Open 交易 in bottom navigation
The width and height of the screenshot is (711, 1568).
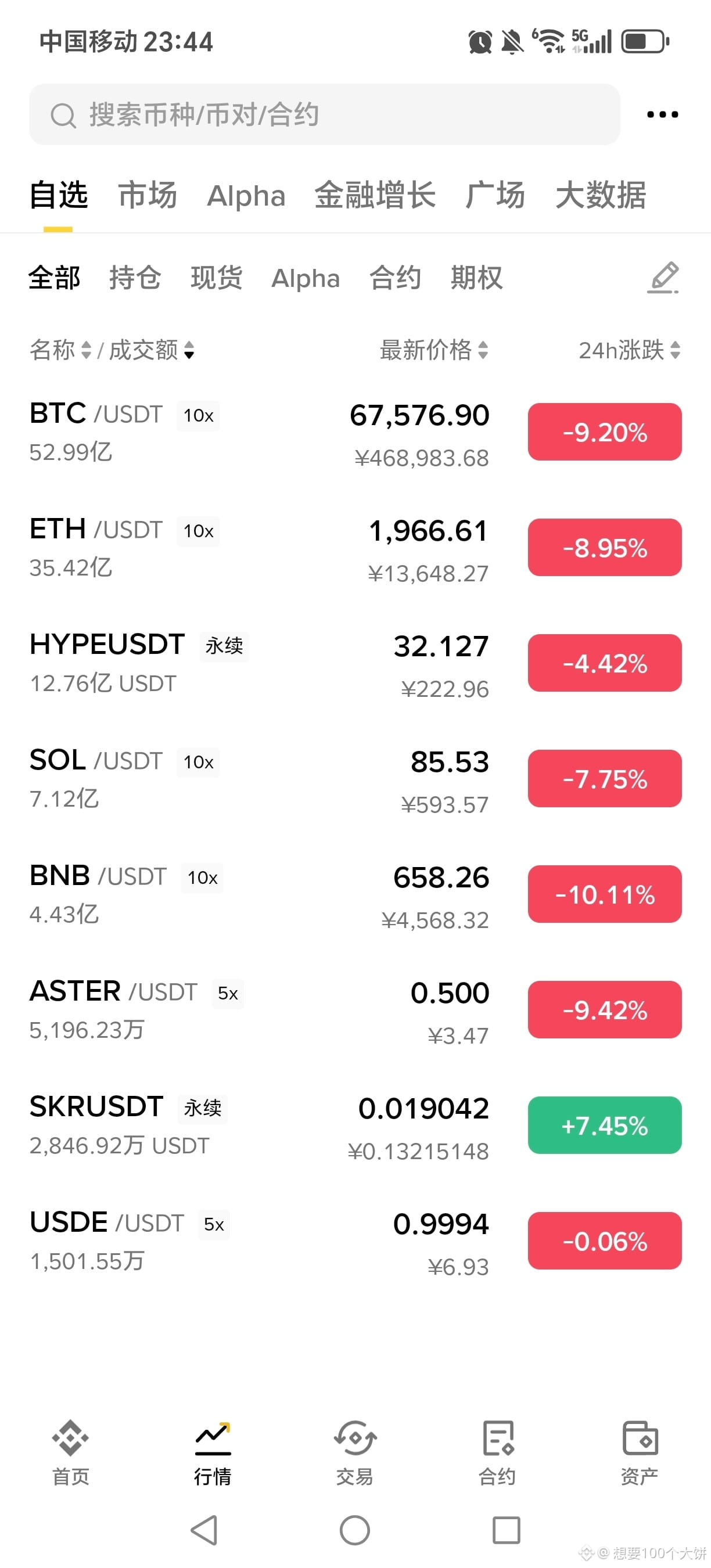(355, 1453)
